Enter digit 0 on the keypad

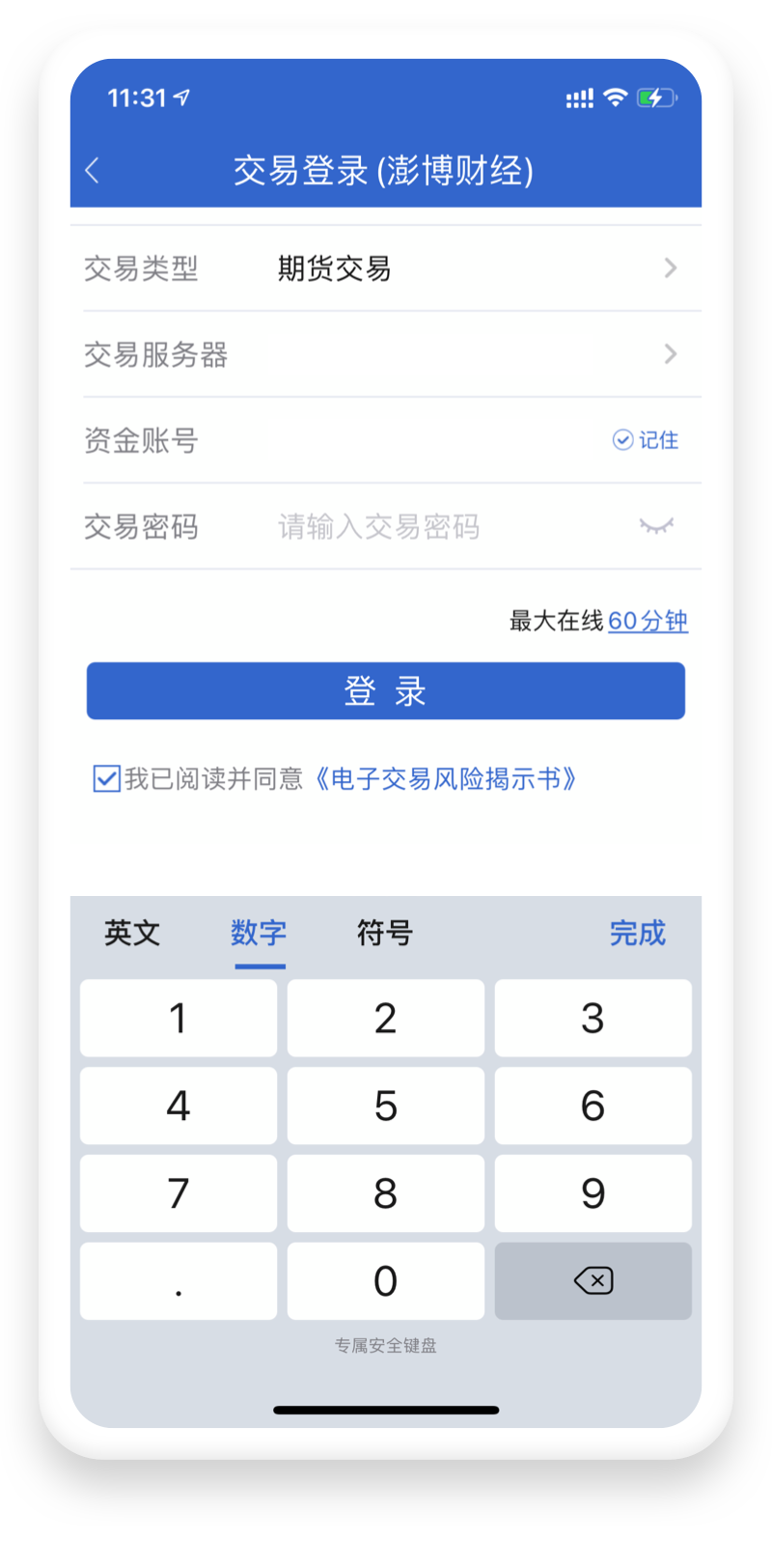coord(386,1281)
